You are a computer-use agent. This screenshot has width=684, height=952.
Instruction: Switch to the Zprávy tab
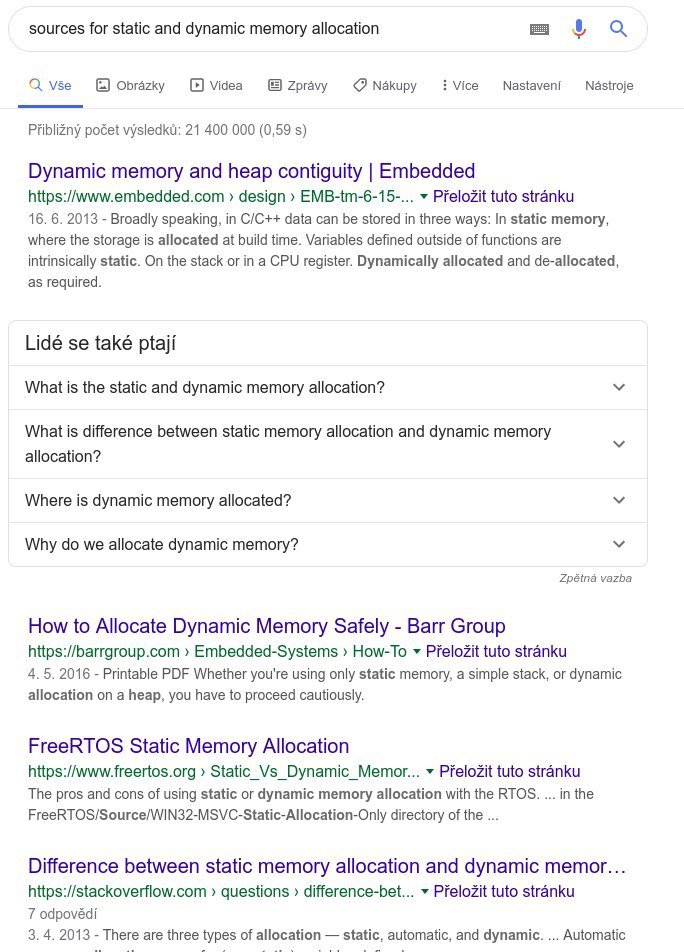pos(297,86)
